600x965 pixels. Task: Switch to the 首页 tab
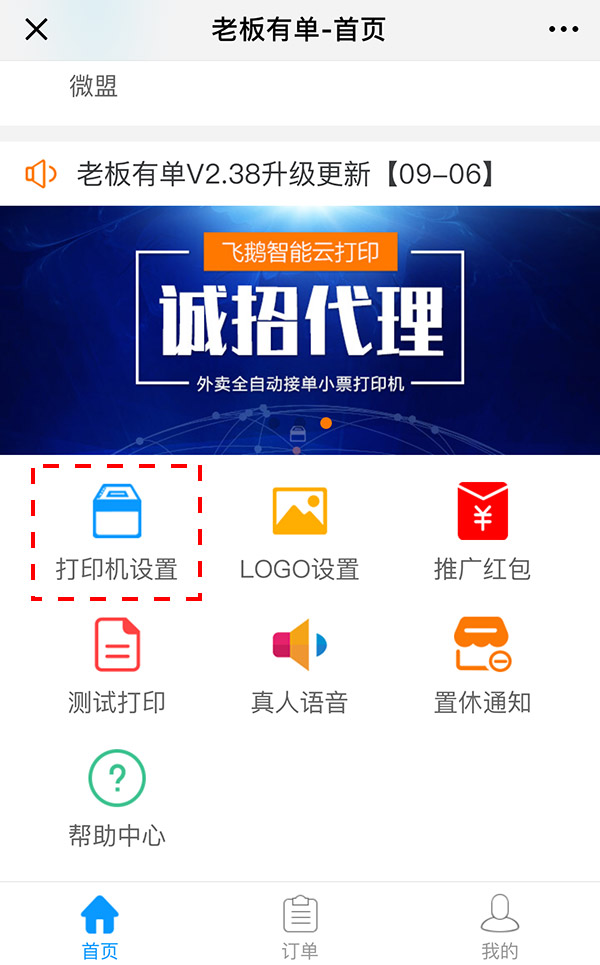100,925
